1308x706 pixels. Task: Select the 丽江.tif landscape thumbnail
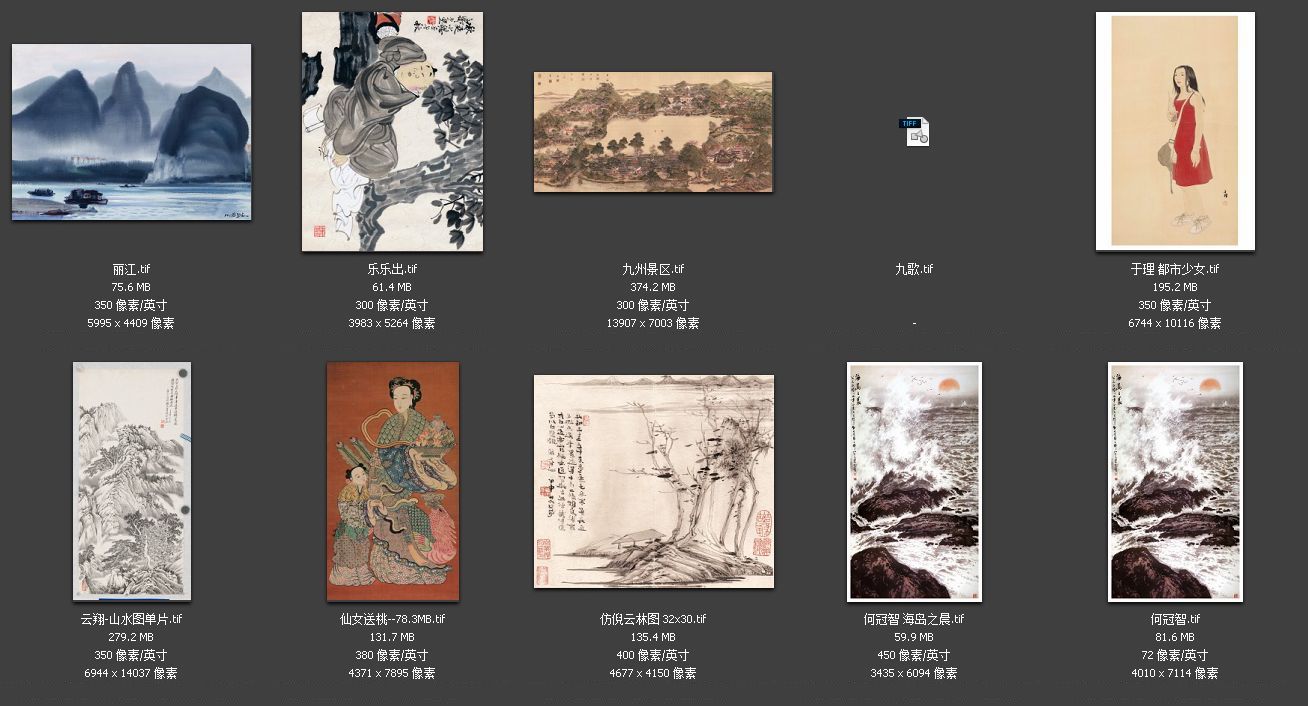click(131, 131)
